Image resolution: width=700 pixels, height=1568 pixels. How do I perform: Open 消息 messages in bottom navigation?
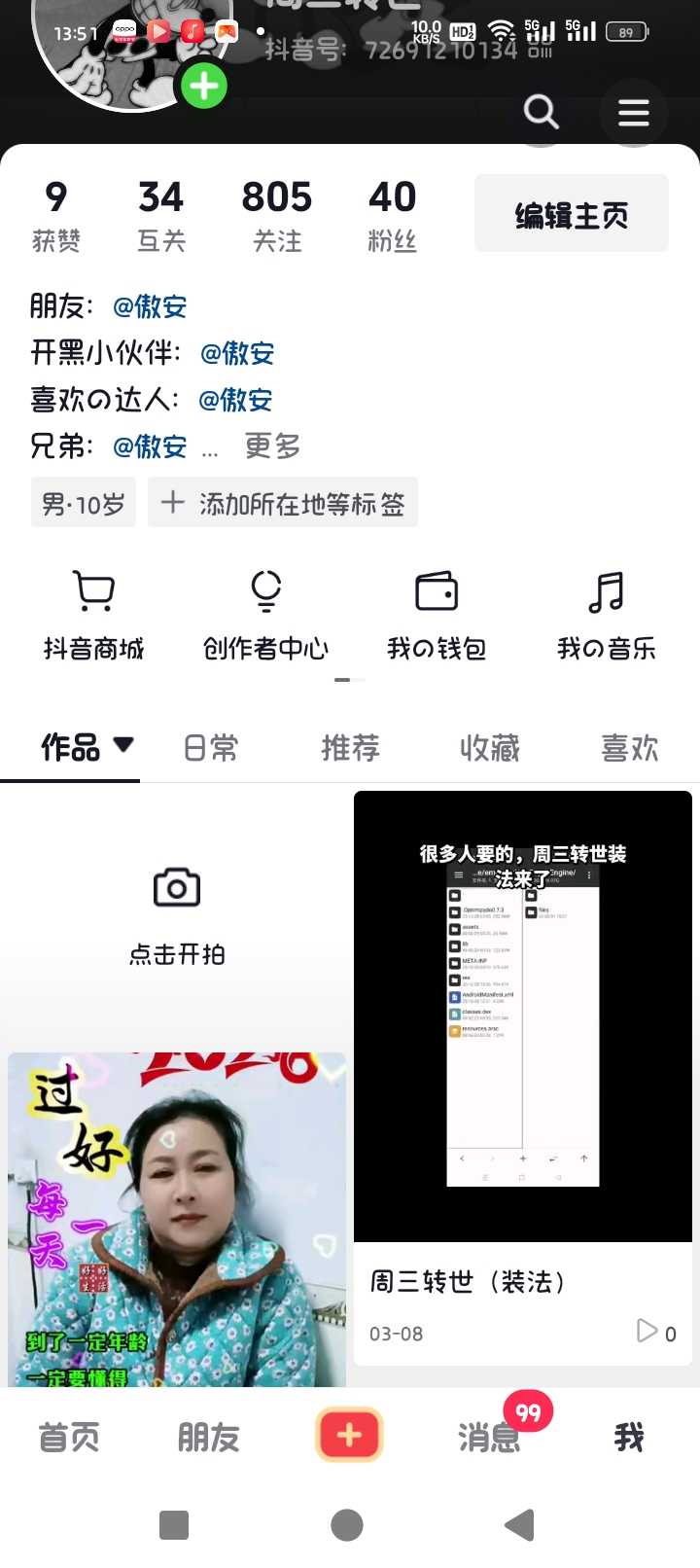pos(489,1437)
